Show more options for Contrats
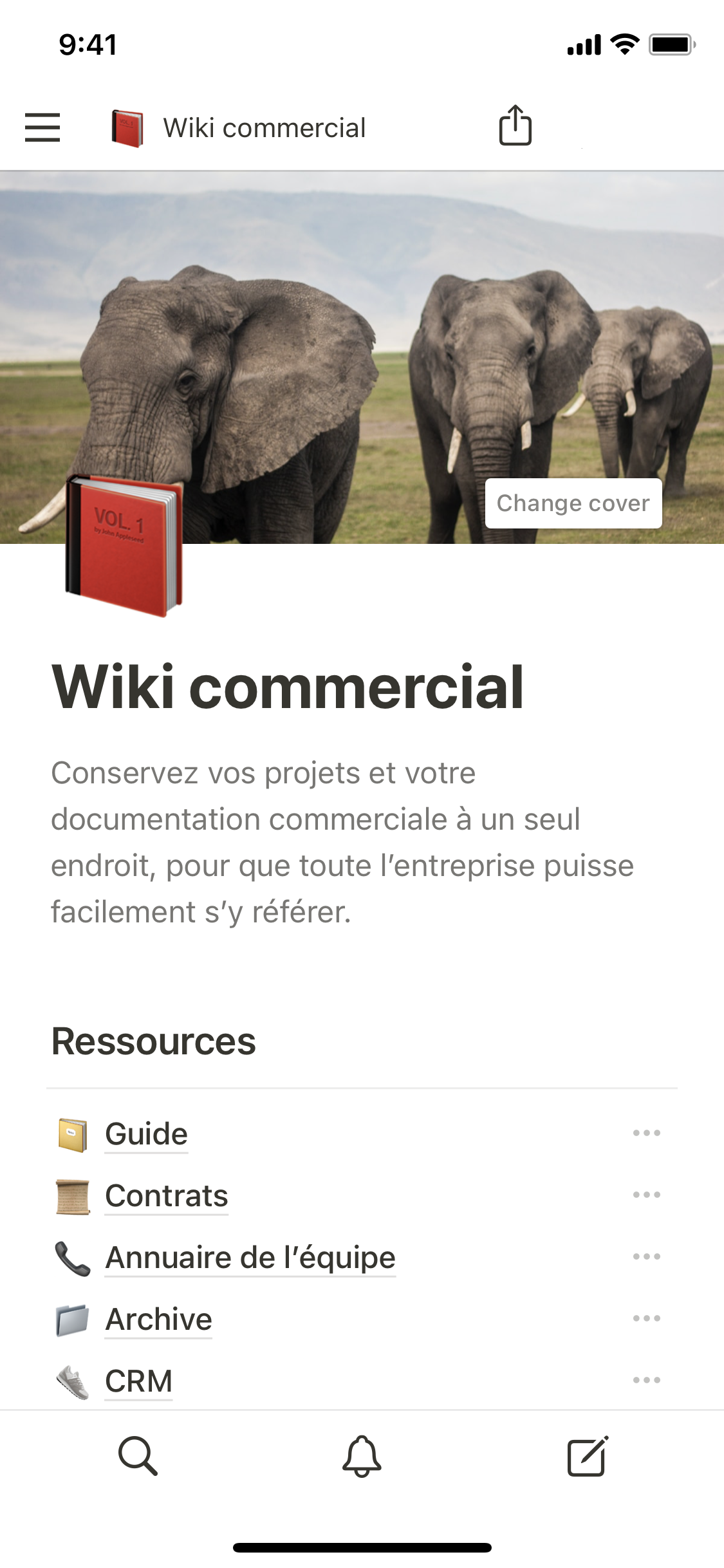 point(646,1195)
